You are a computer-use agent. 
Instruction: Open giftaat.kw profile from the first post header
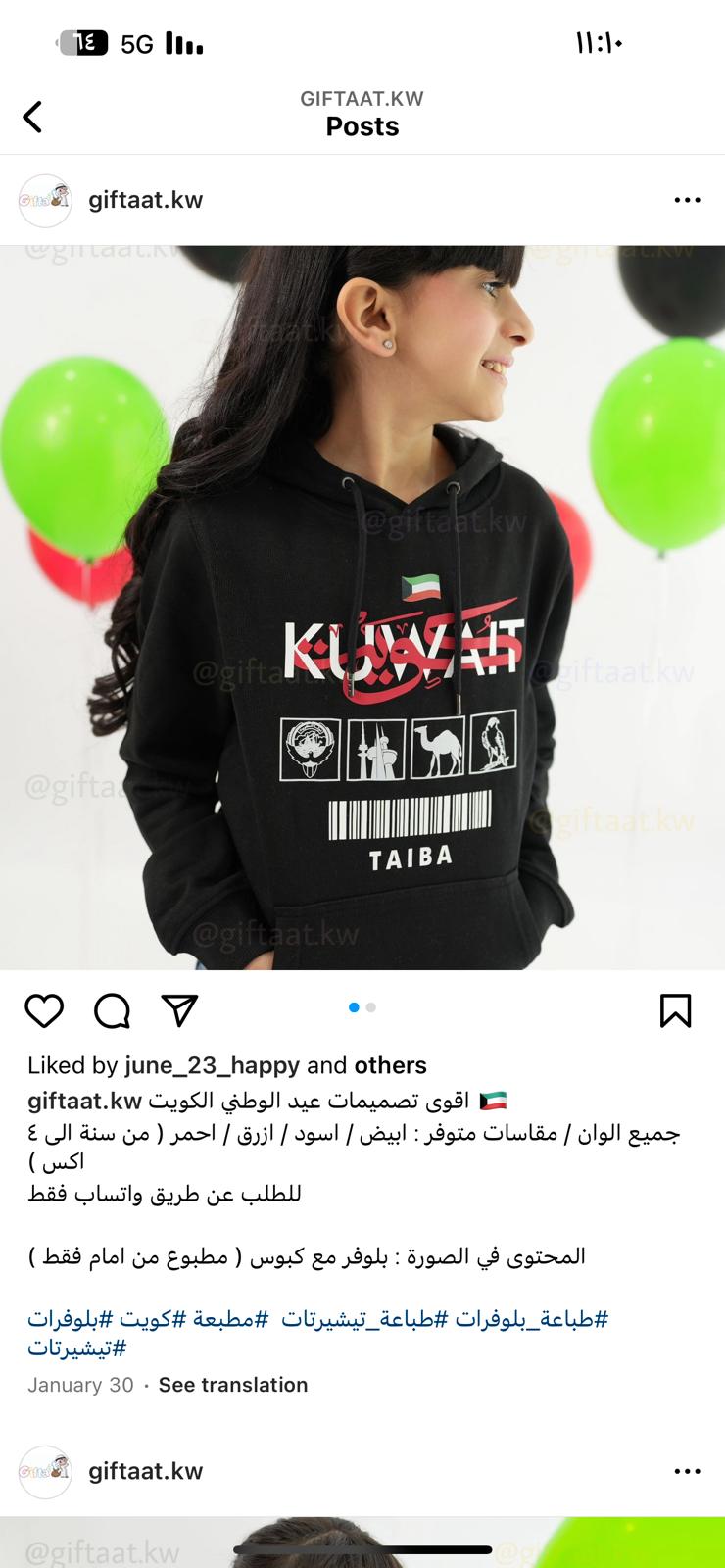click(x=145, y=200)
